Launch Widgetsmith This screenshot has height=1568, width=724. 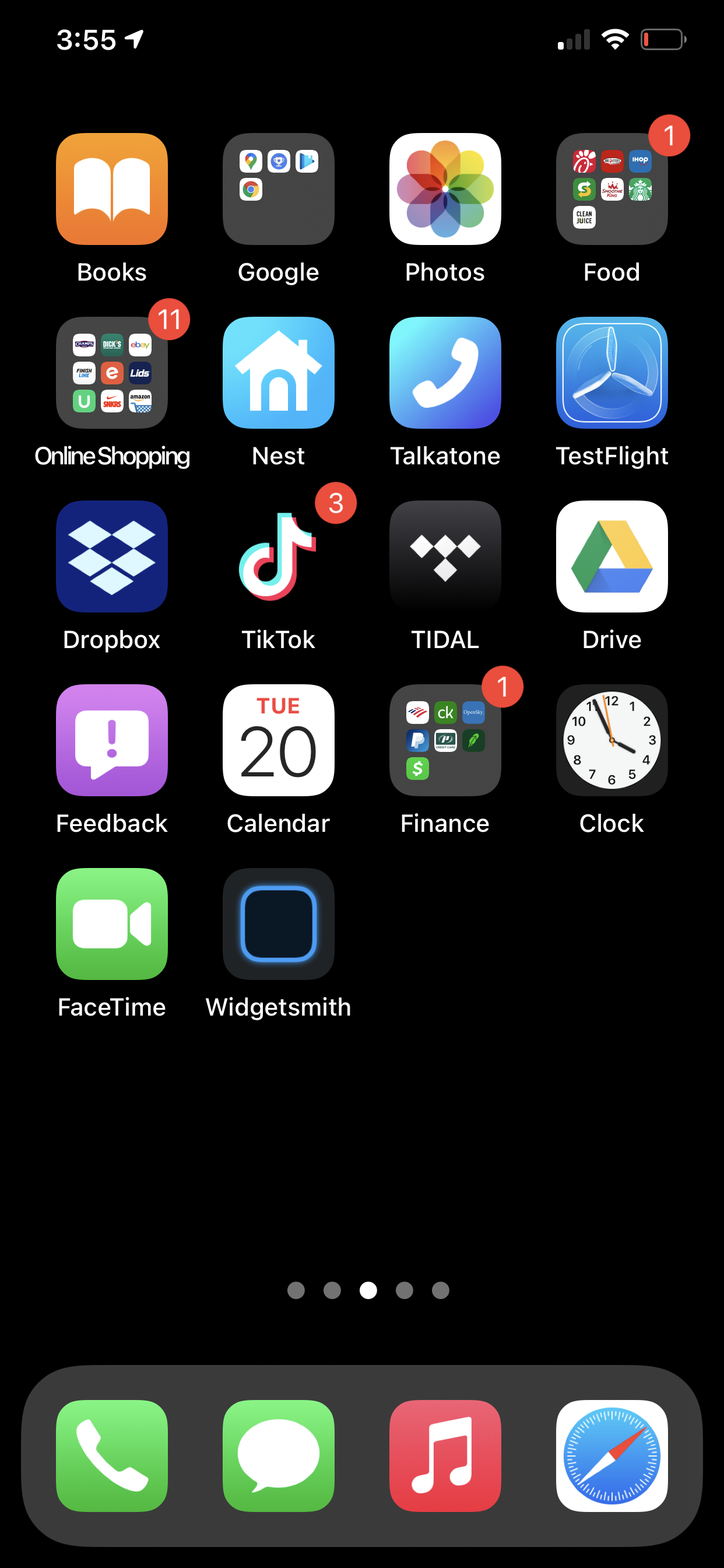click(x=279, y=924)
